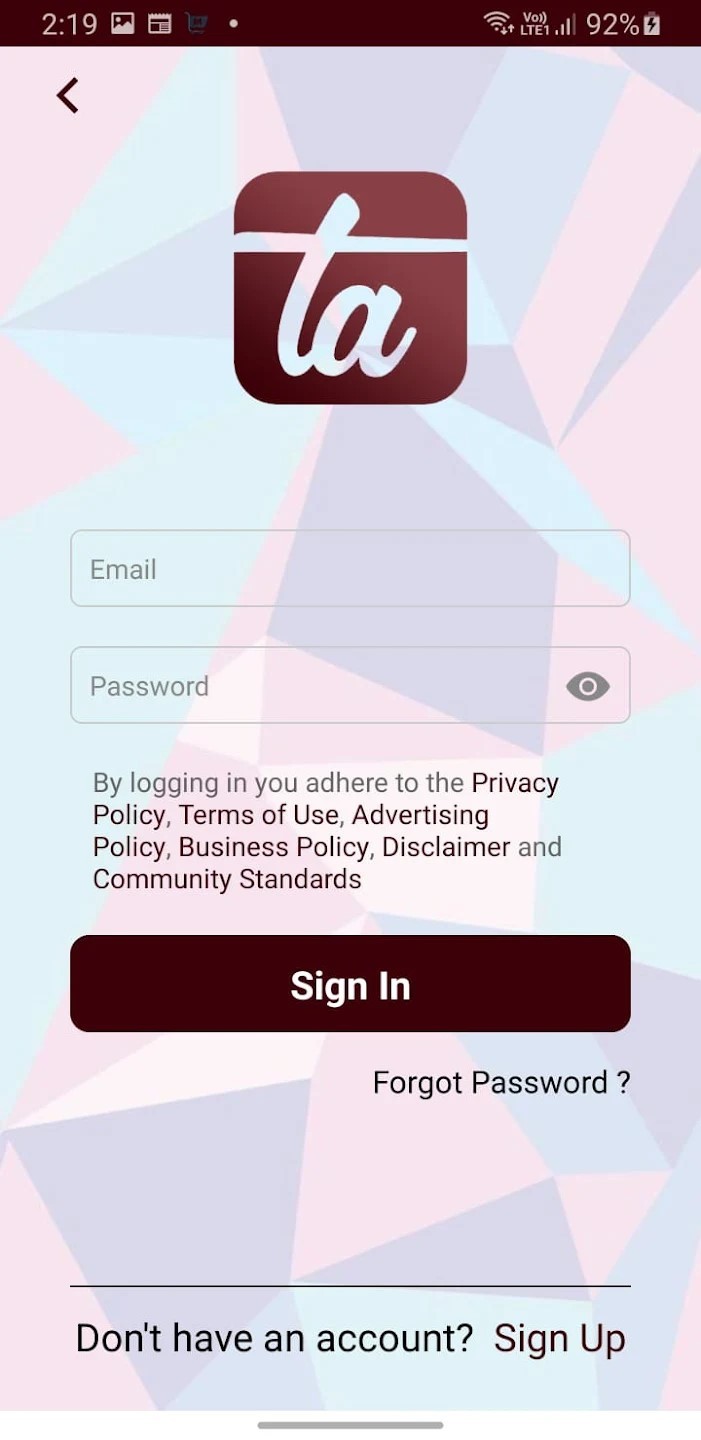Select Forgot Password ?

501,1082
